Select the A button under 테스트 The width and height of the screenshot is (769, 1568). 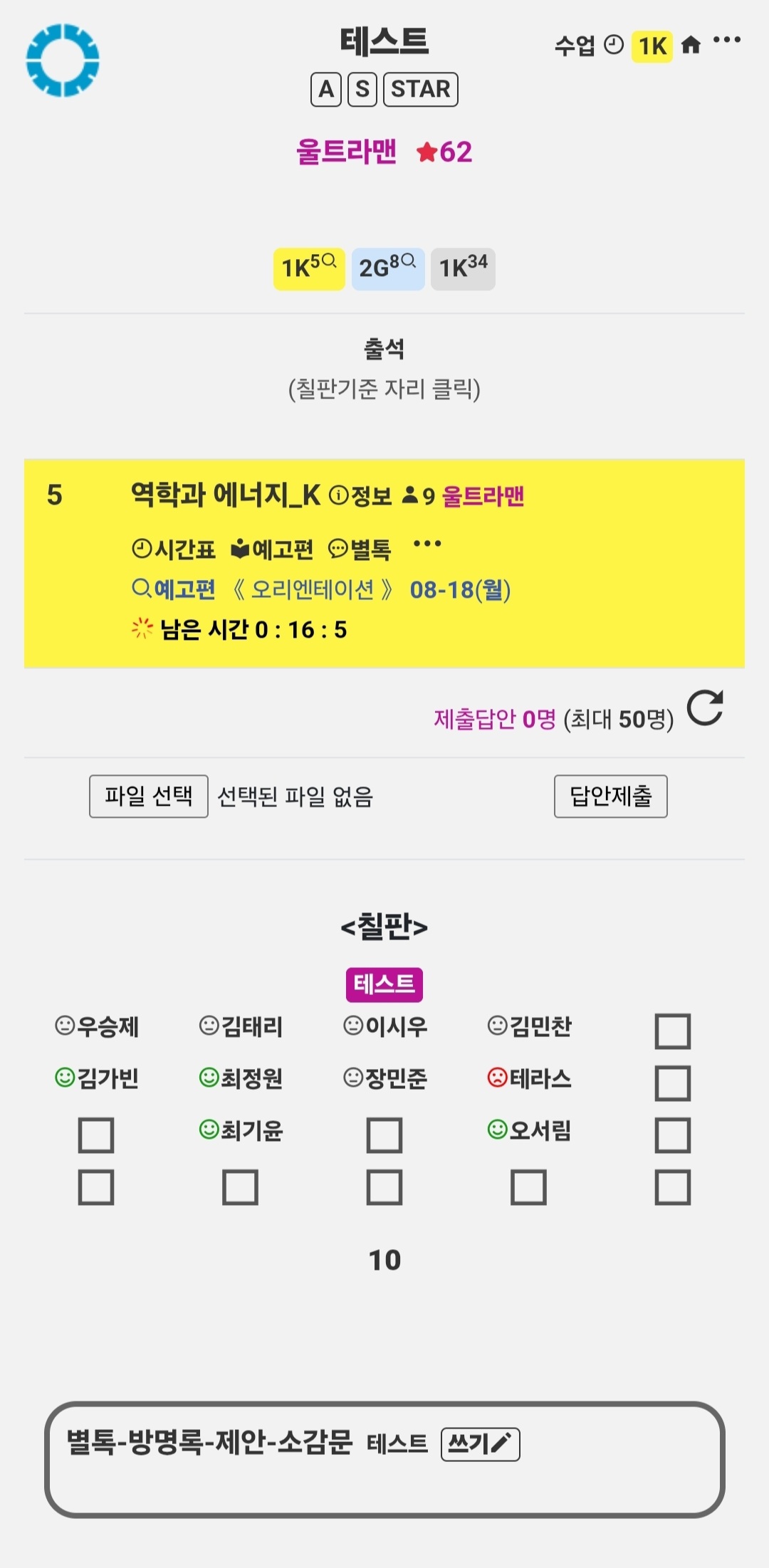[326, 89]
